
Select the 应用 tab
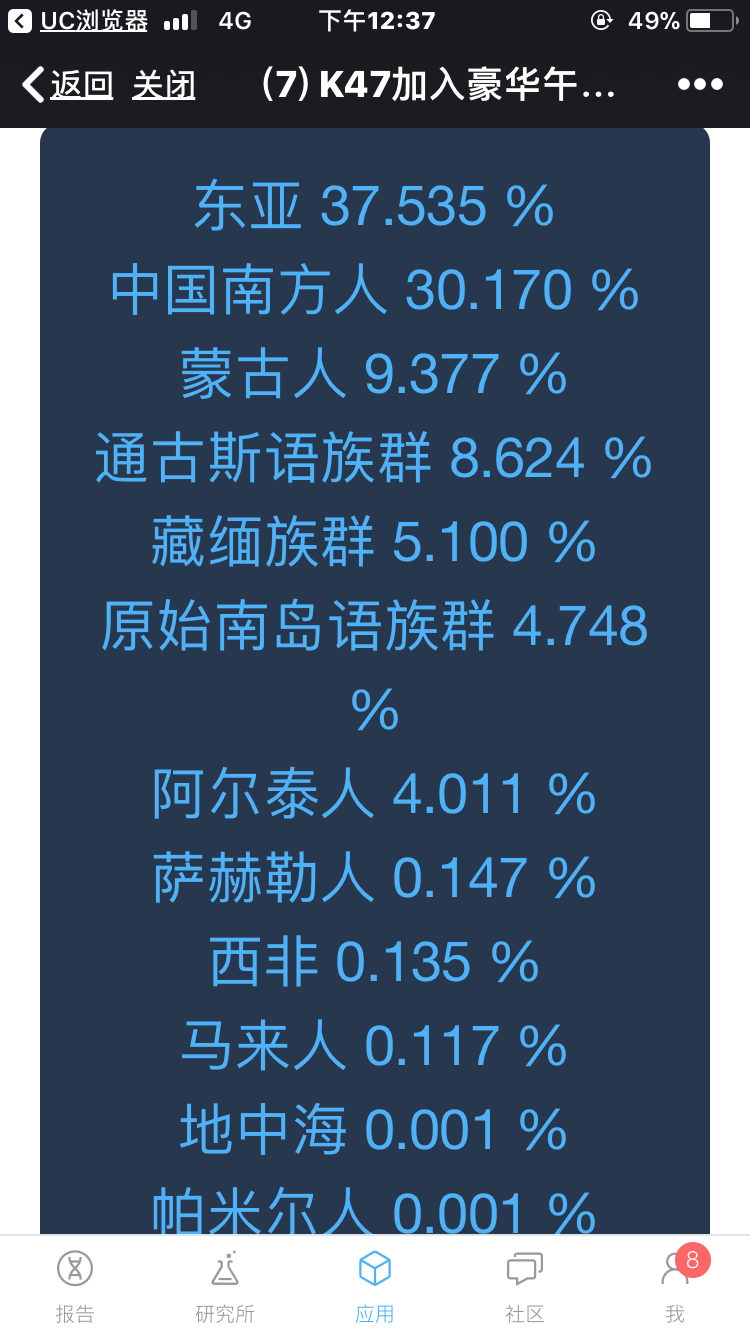pyautogui.click(x=375, y=1286)
